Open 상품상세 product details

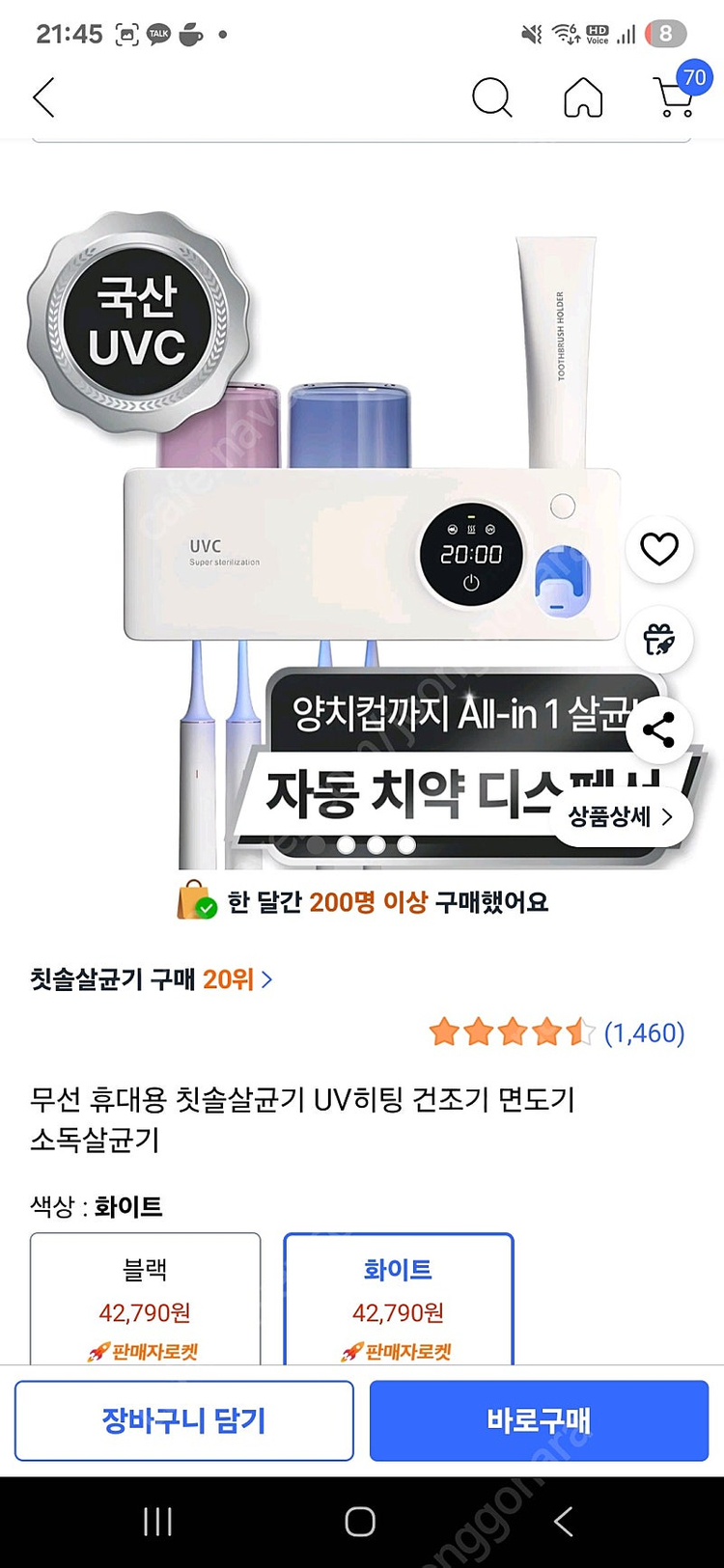(621, 816)
